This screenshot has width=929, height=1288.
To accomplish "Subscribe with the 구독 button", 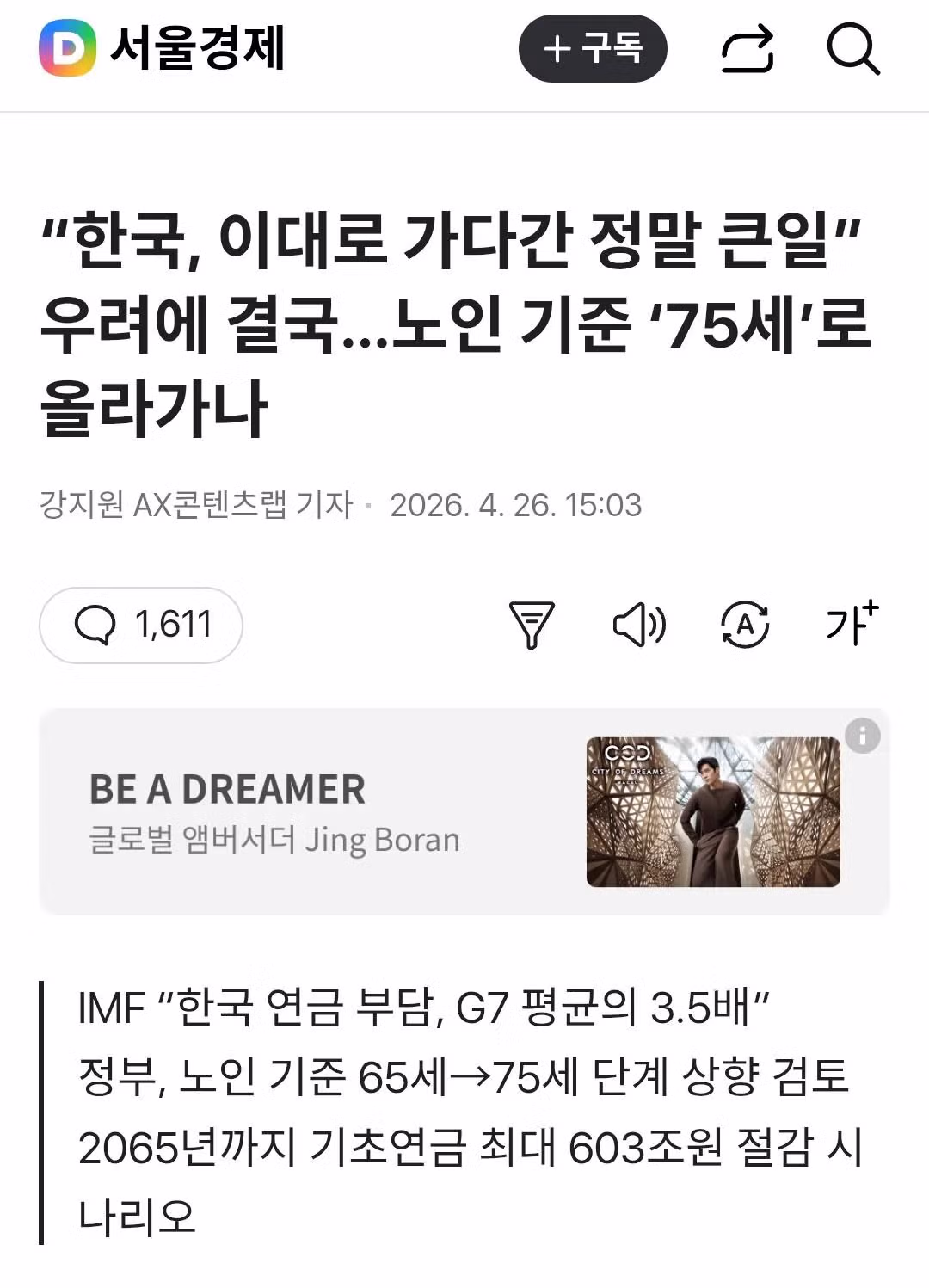I will [x=593, y=49].
